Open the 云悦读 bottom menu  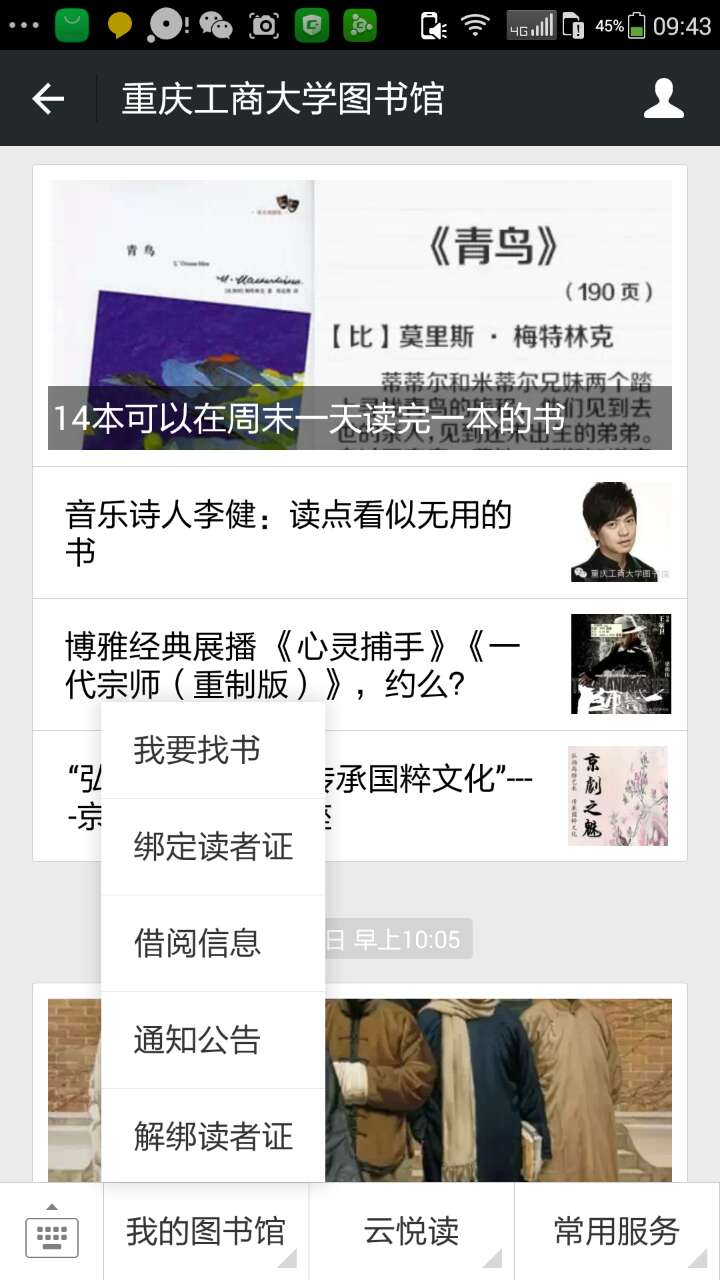click(411, 1232)
